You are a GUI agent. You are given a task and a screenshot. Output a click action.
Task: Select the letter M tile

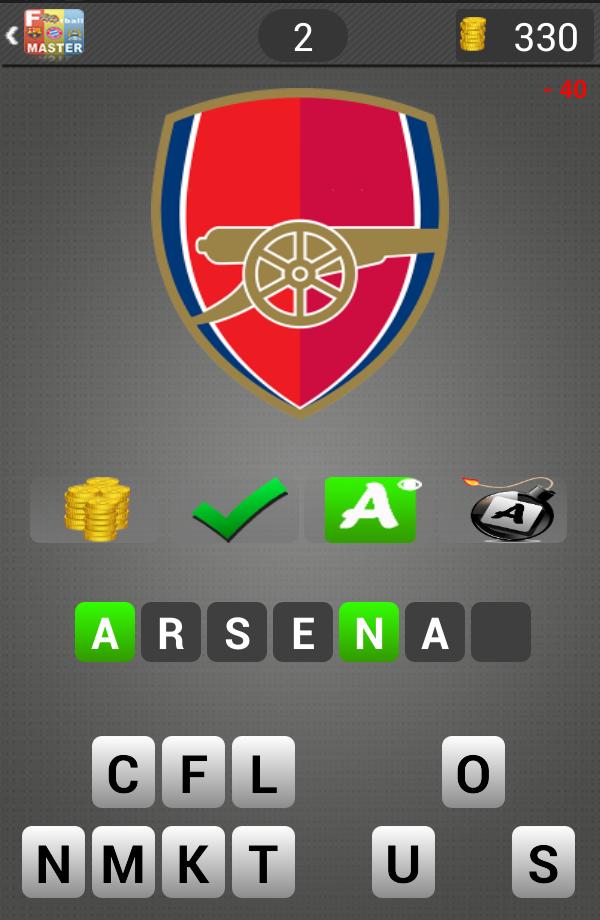tap(123, 862)
